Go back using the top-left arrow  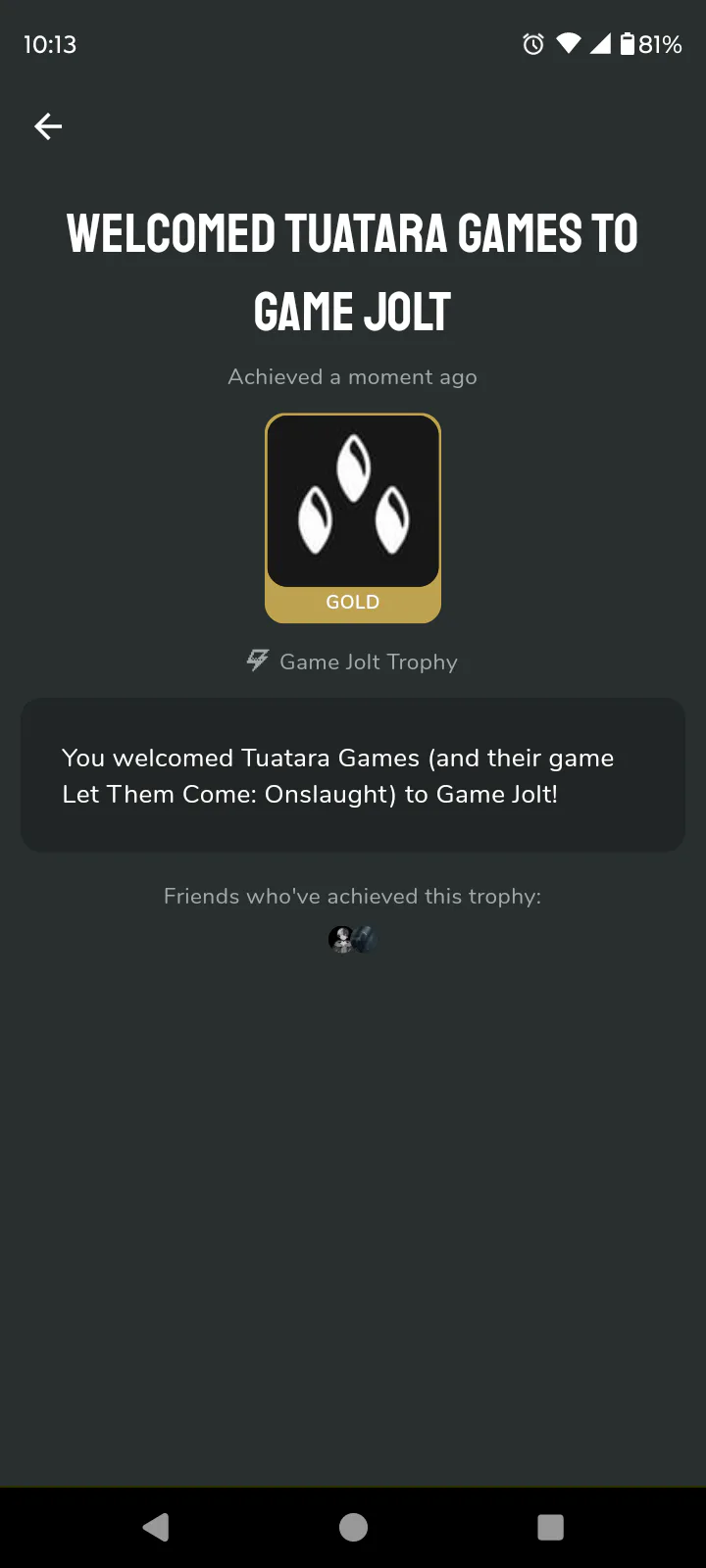point(48,126)
